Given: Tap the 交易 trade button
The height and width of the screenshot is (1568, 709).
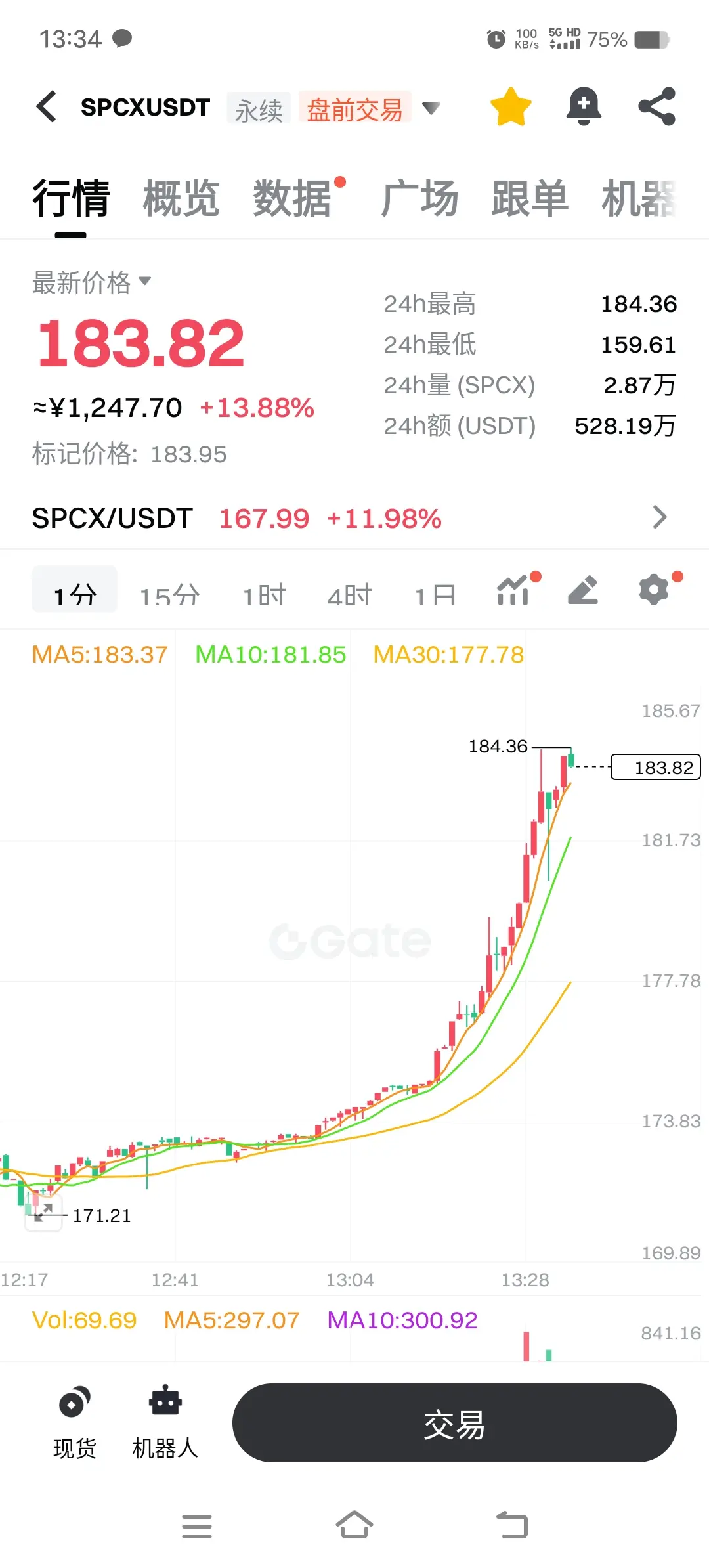Looking at the screenshot, I should coord(454,1423).
